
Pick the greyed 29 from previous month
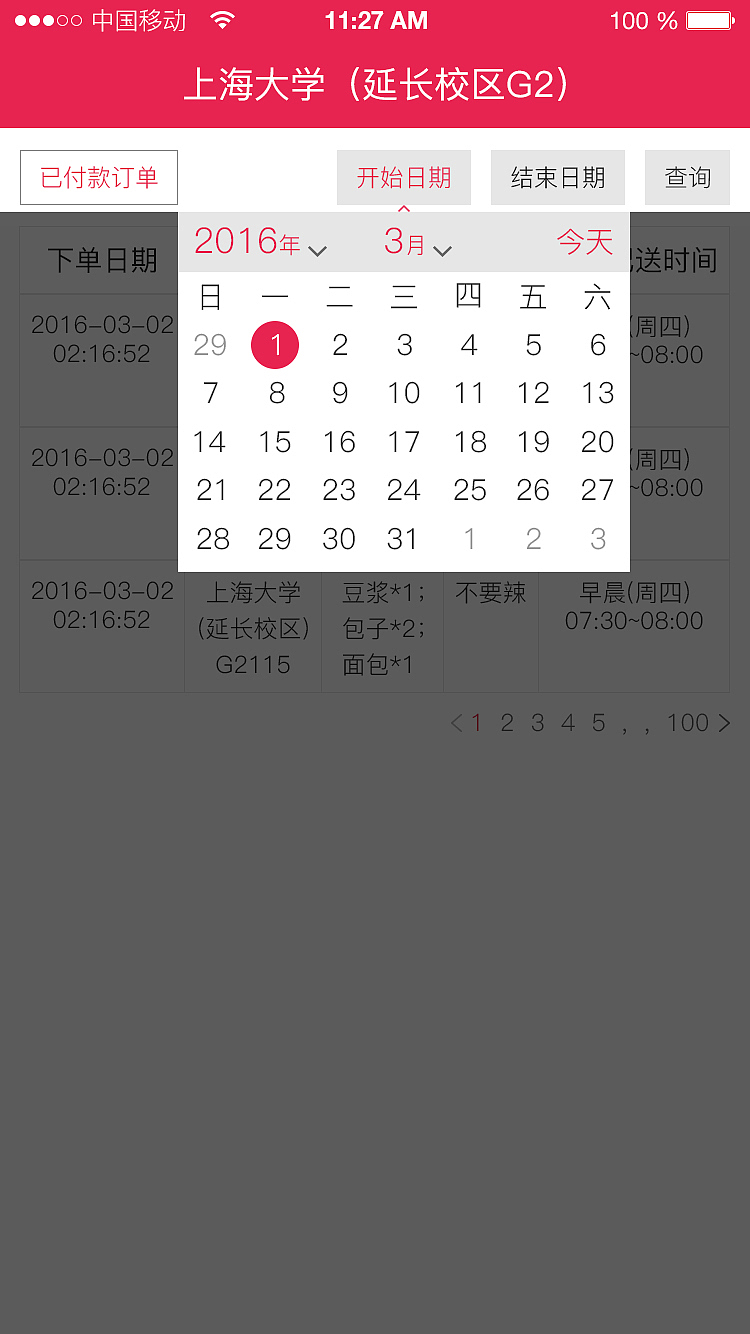click(x=210, y=345)
